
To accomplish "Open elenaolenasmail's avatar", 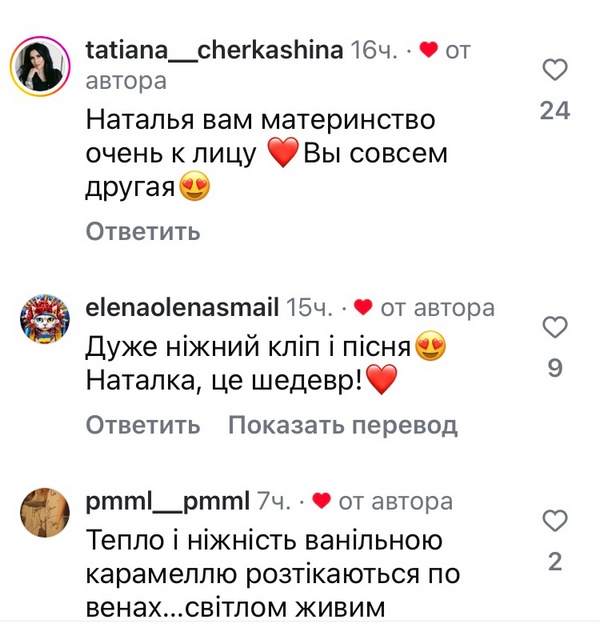I will [x=43, y=320].
